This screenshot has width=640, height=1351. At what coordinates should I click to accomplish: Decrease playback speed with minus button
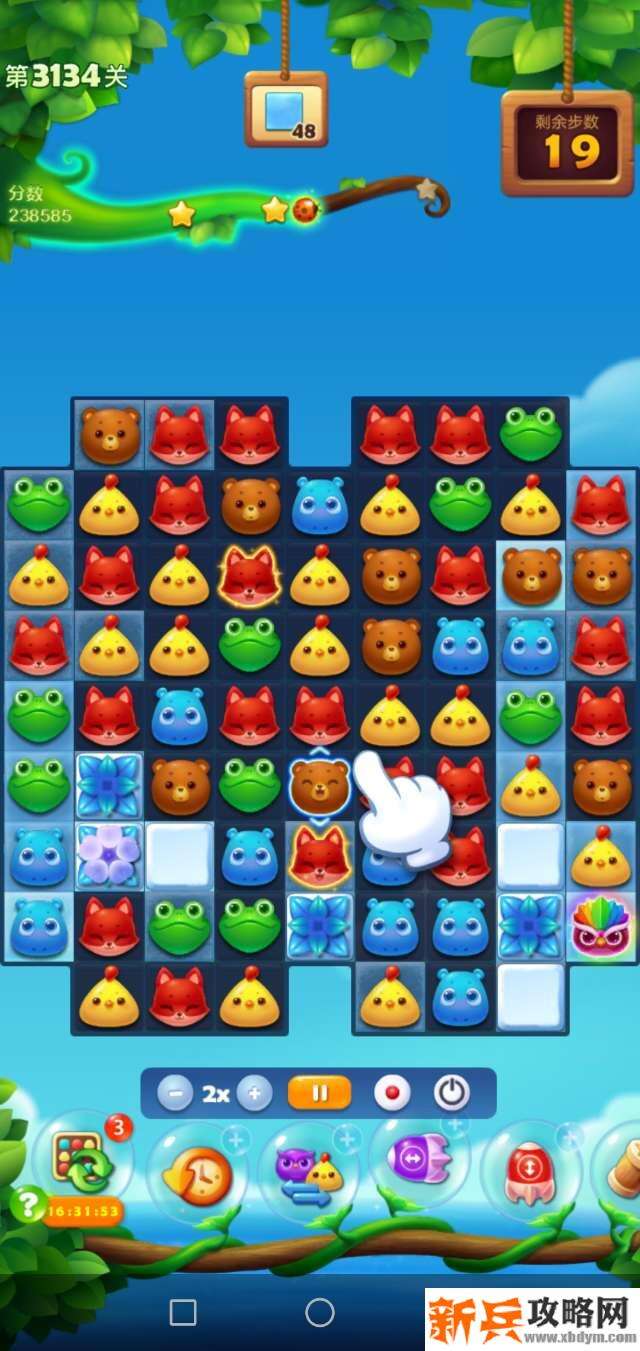coord(175,1094)
